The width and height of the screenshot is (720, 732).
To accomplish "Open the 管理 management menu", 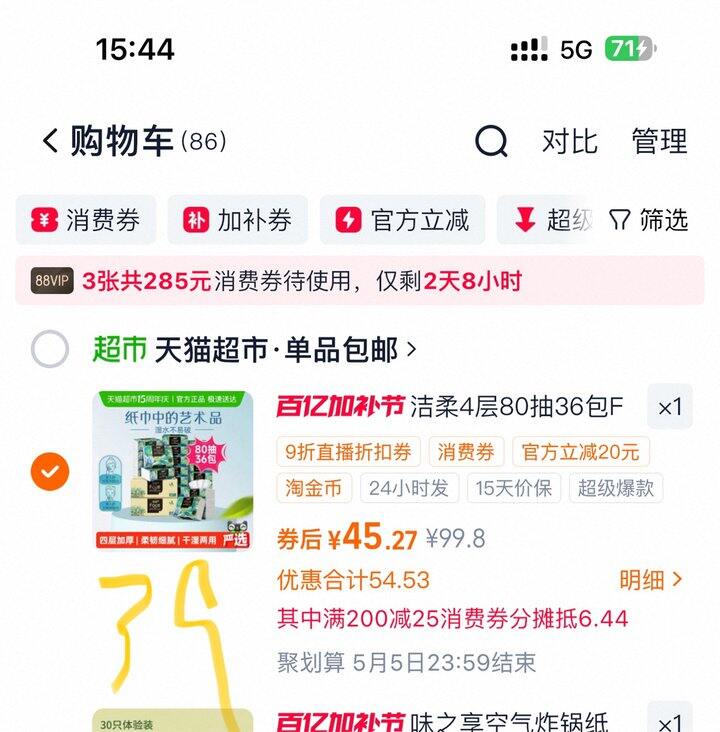I will pyautogui.click(x=656, y=142).
